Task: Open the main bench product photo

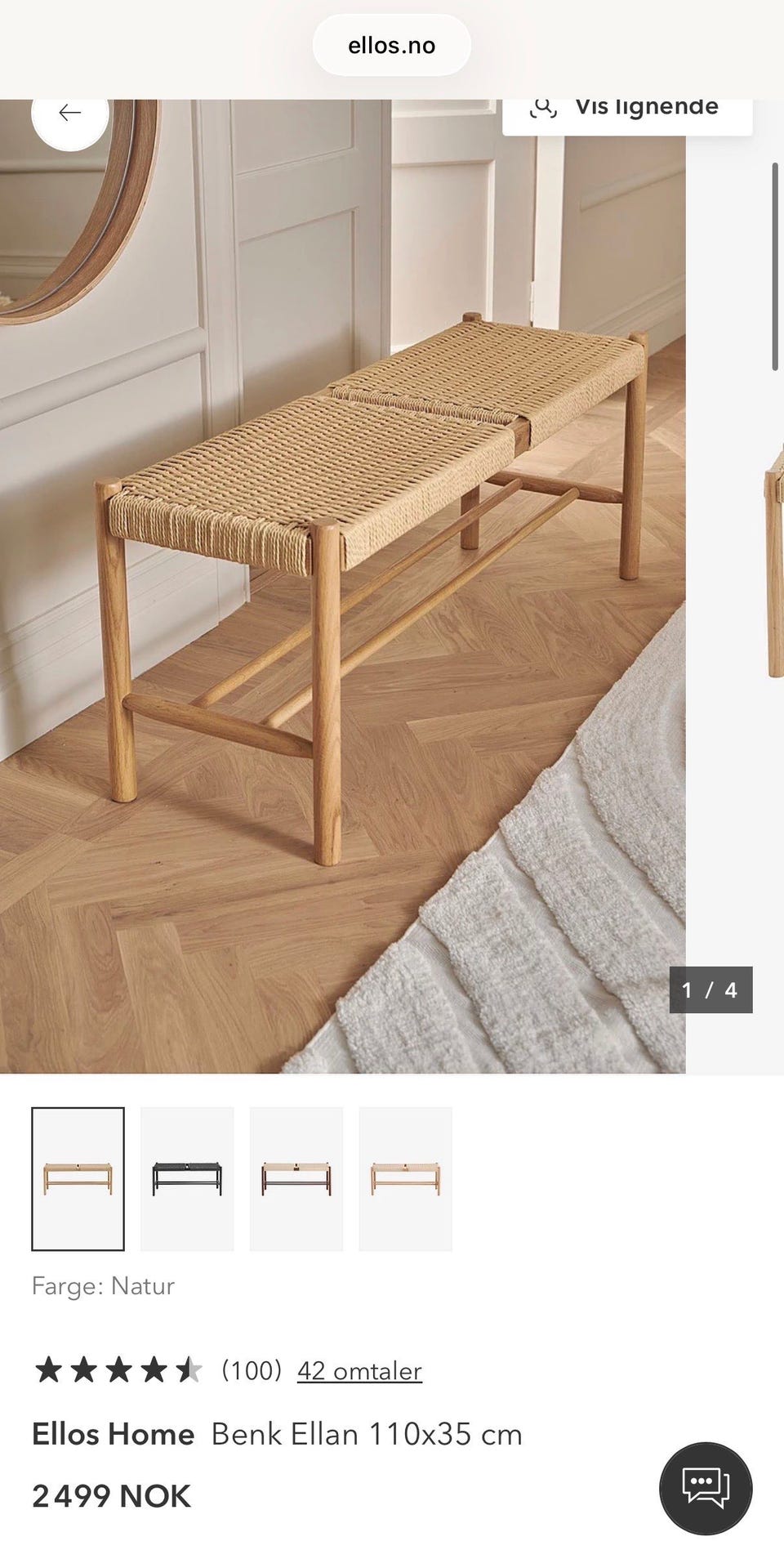Action: (342, 586)
